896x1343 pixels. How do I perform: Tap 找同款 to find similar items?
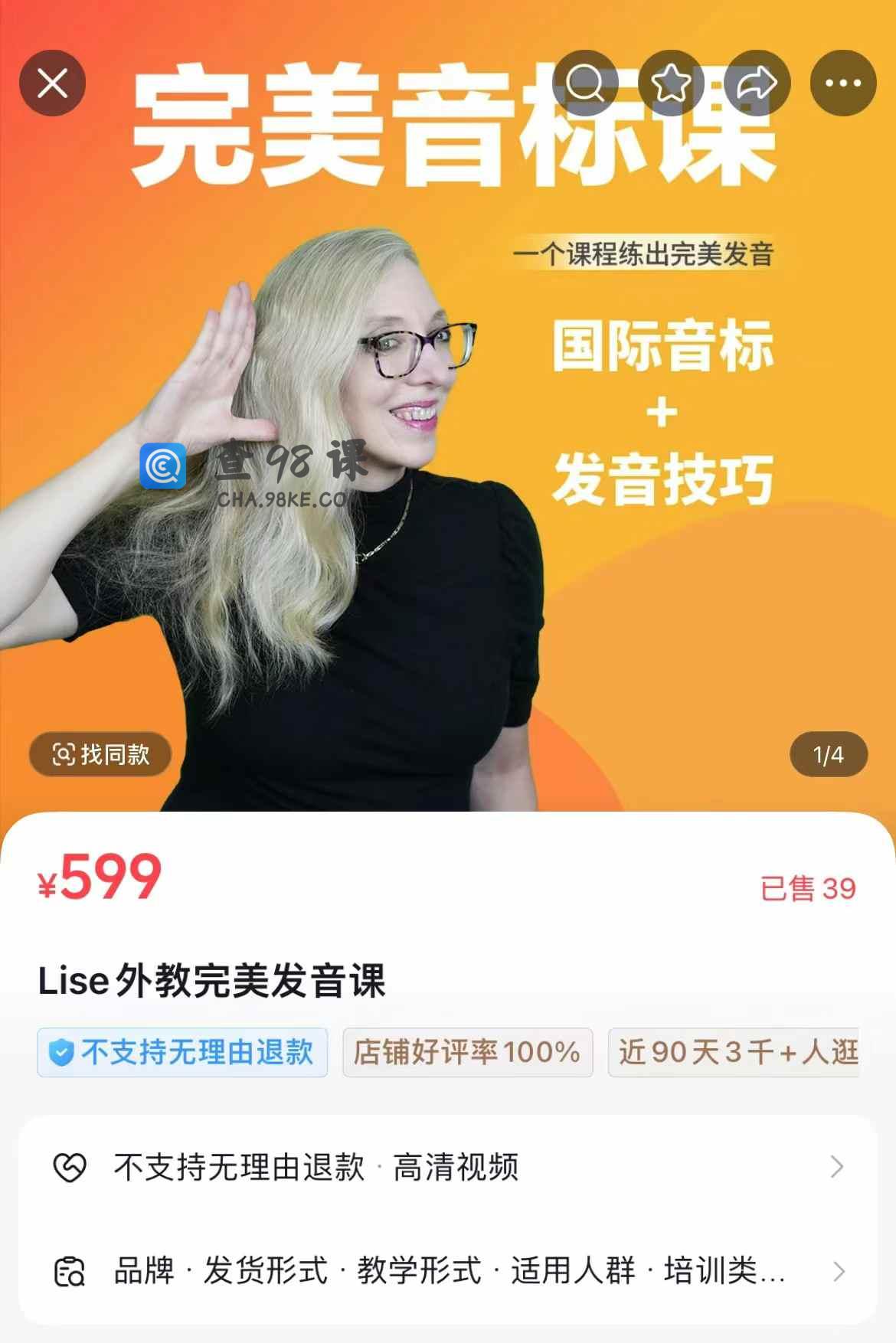[x=100, y=754]
